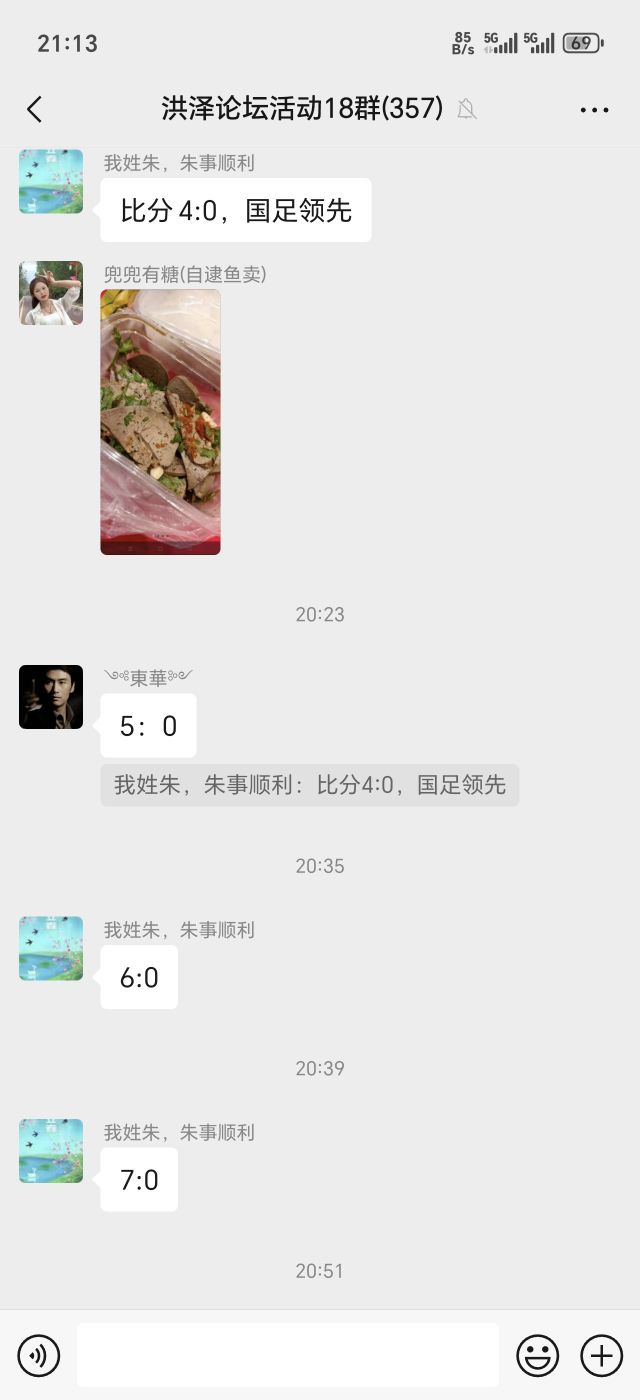This screenshot has width=640, height=1400.
Task: Open 東華's profile avatar
Action: (x=51, y=697)
